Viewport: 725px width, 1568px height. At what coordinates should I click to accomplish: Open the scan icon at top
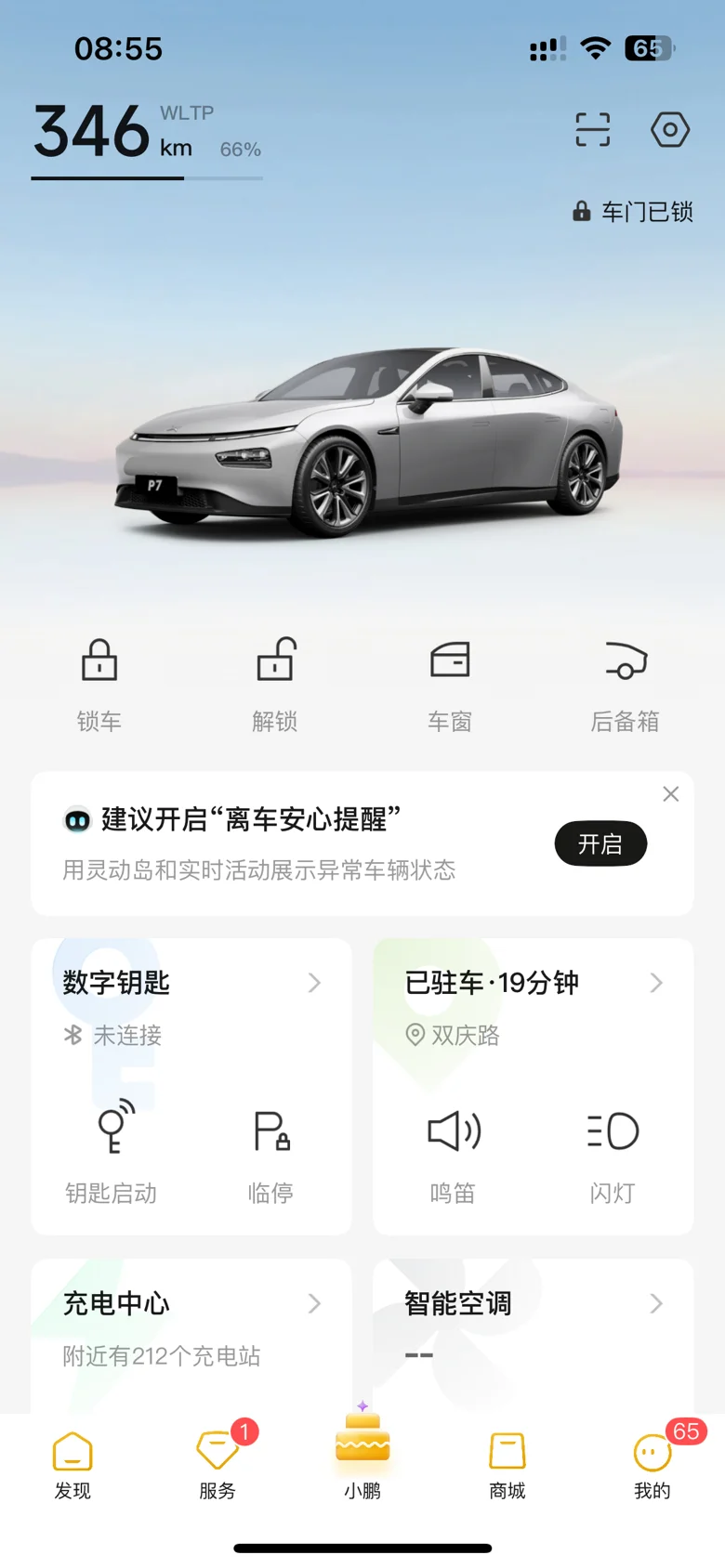(592, 130)
